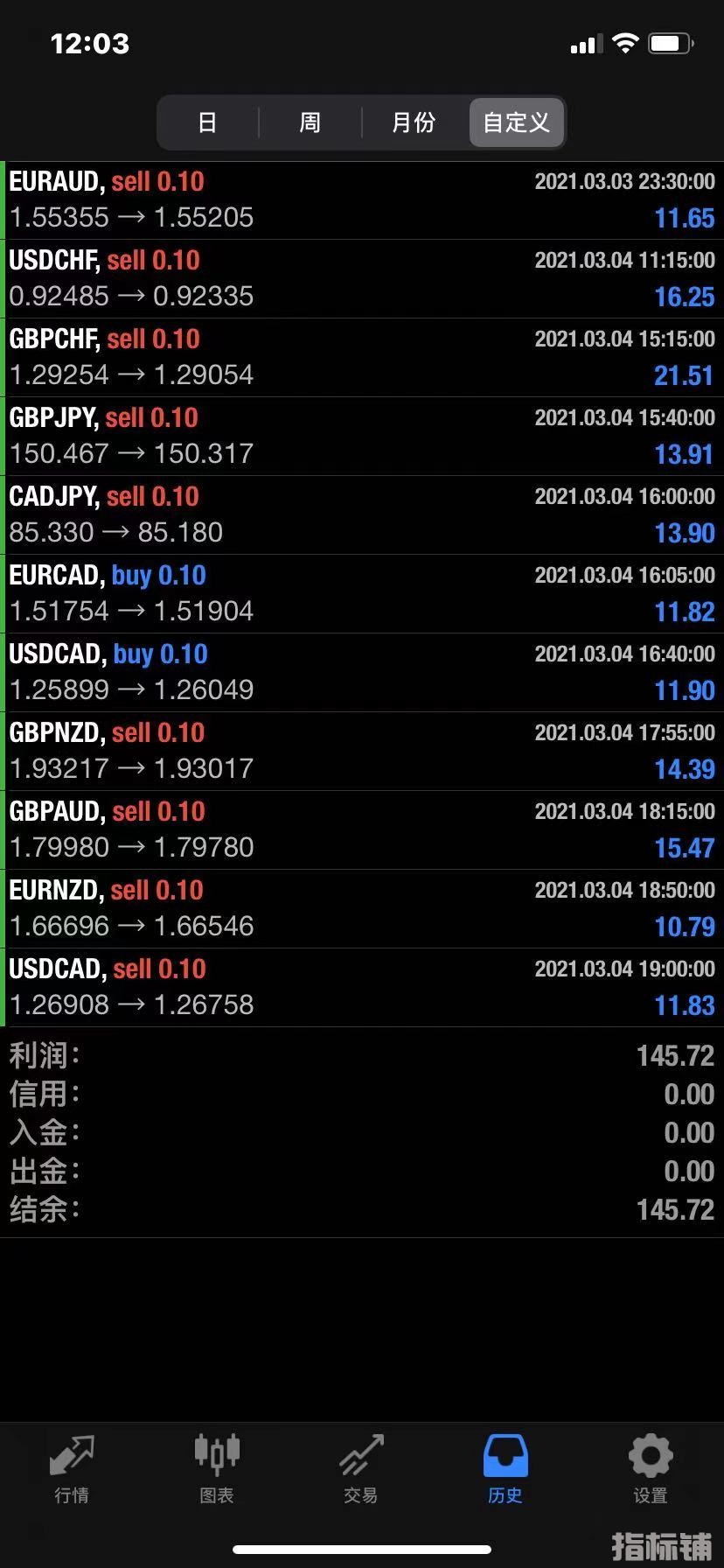The image size is (724, 1568).
Task: Choose the 自定义 period segment
Action: coord(517,122)
